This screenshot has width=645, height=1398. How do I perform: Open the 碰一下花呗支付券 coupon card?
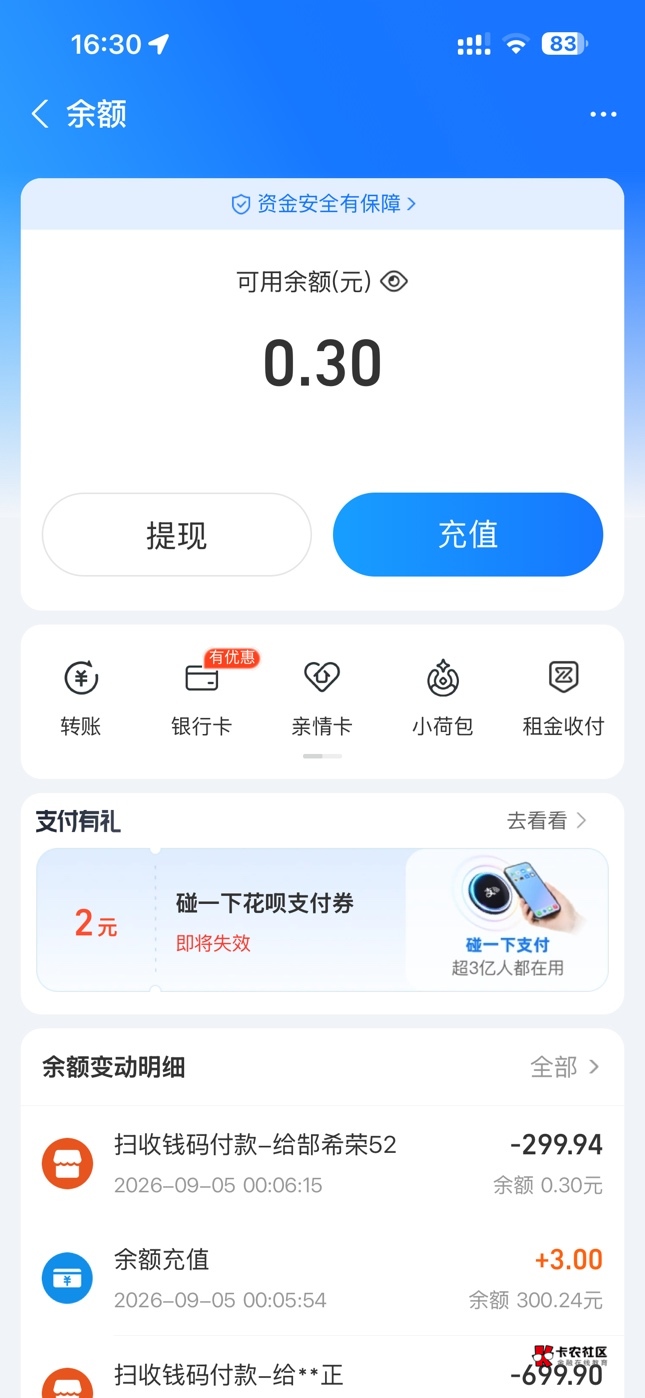click(x=322, y=920)
